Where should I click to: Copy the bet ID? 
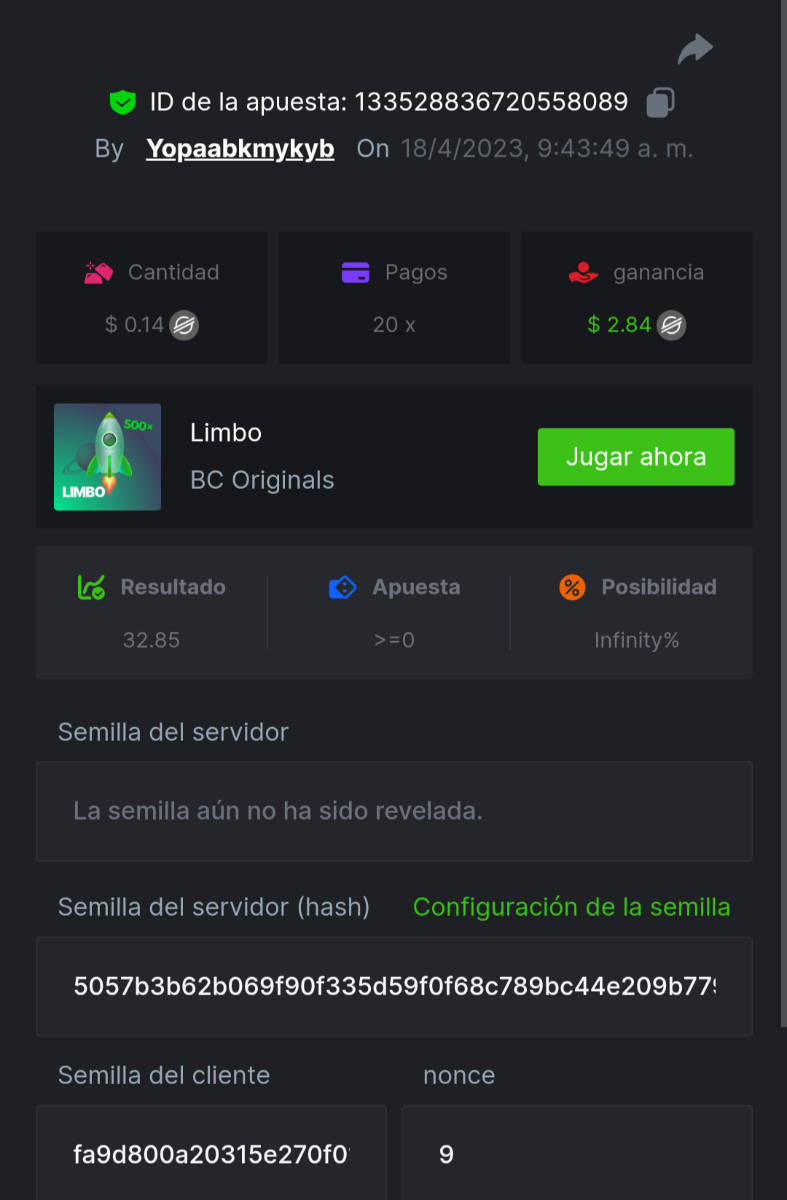[x=660, y=102]
